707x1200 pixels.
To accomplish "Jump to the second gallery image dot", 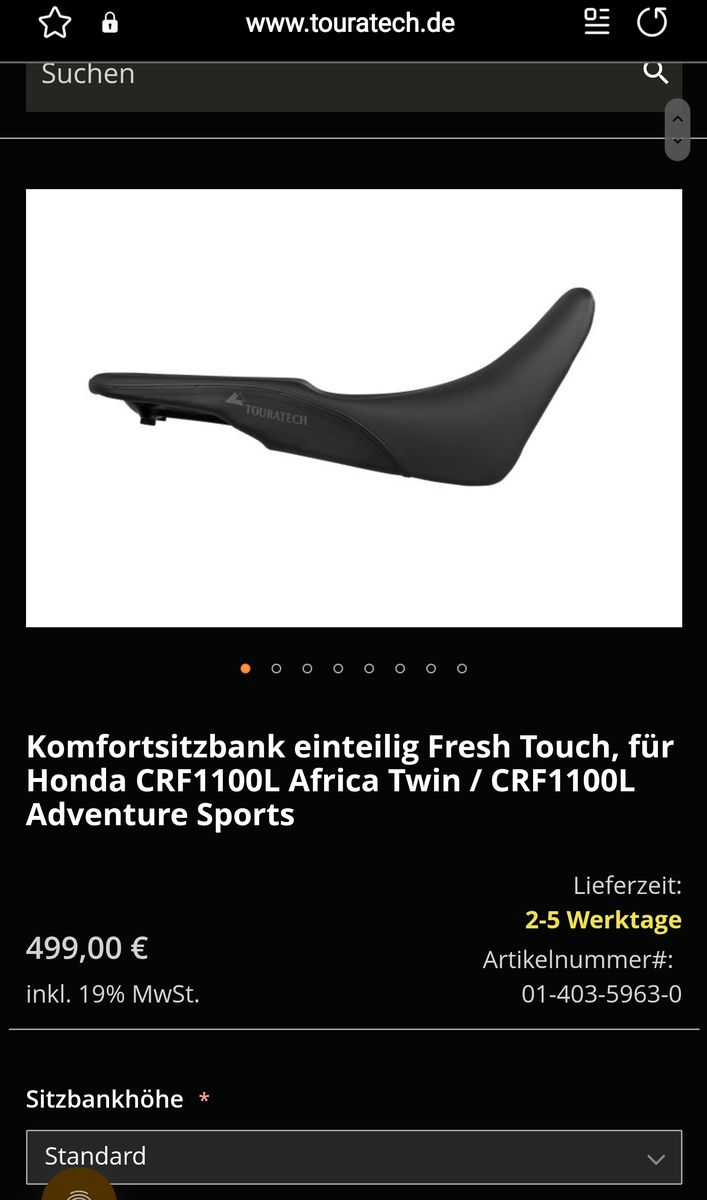I will tap(276, 668).
